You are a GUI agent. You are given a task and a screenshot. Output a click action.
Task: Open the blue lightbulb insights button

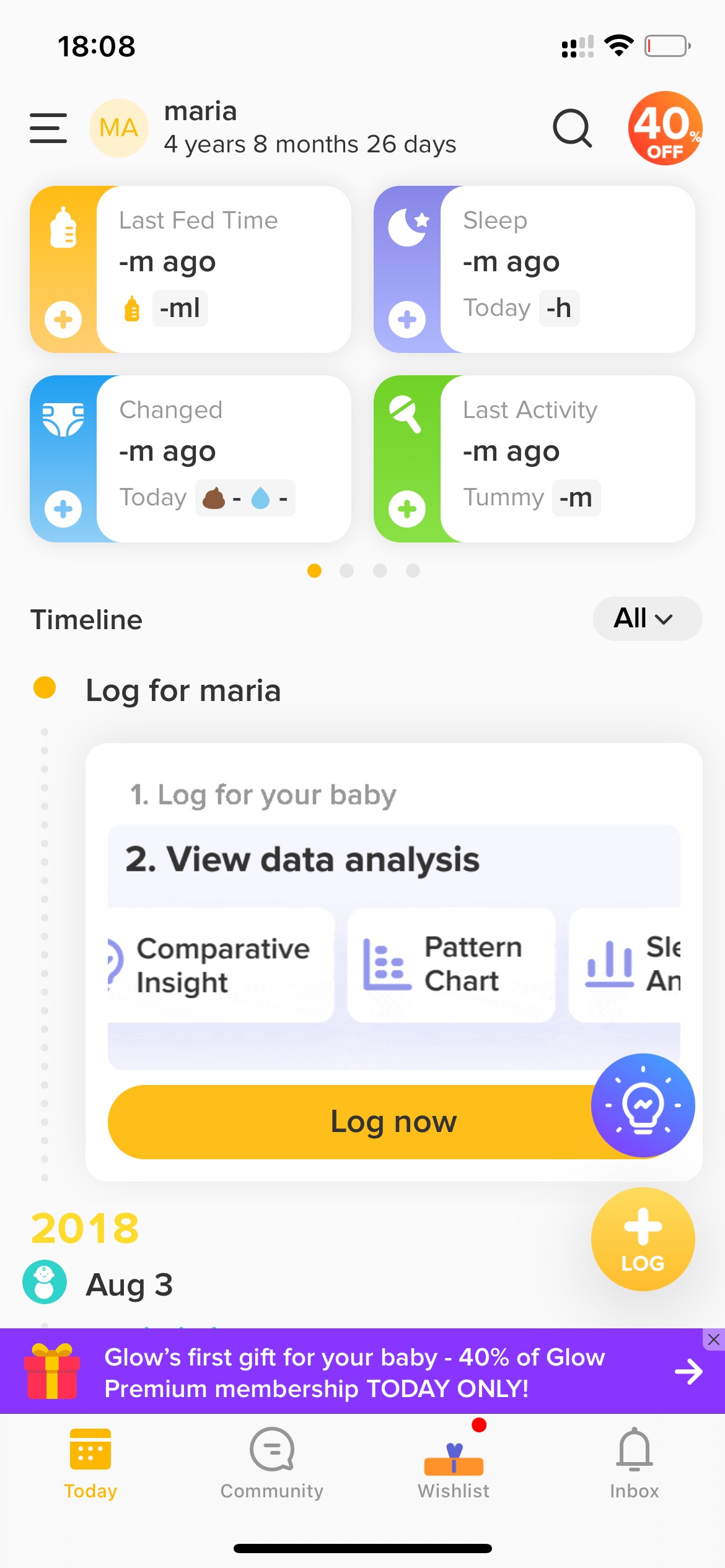click(x=643, y=1105)
